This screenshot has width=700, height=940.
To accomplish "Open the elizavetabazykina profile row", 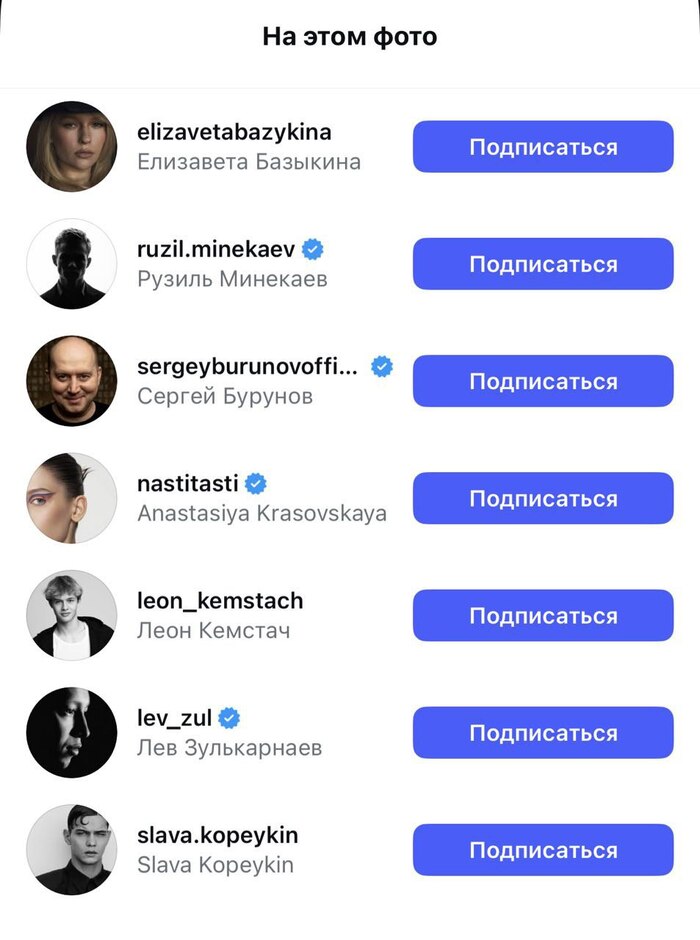I will tap(234, 133).
